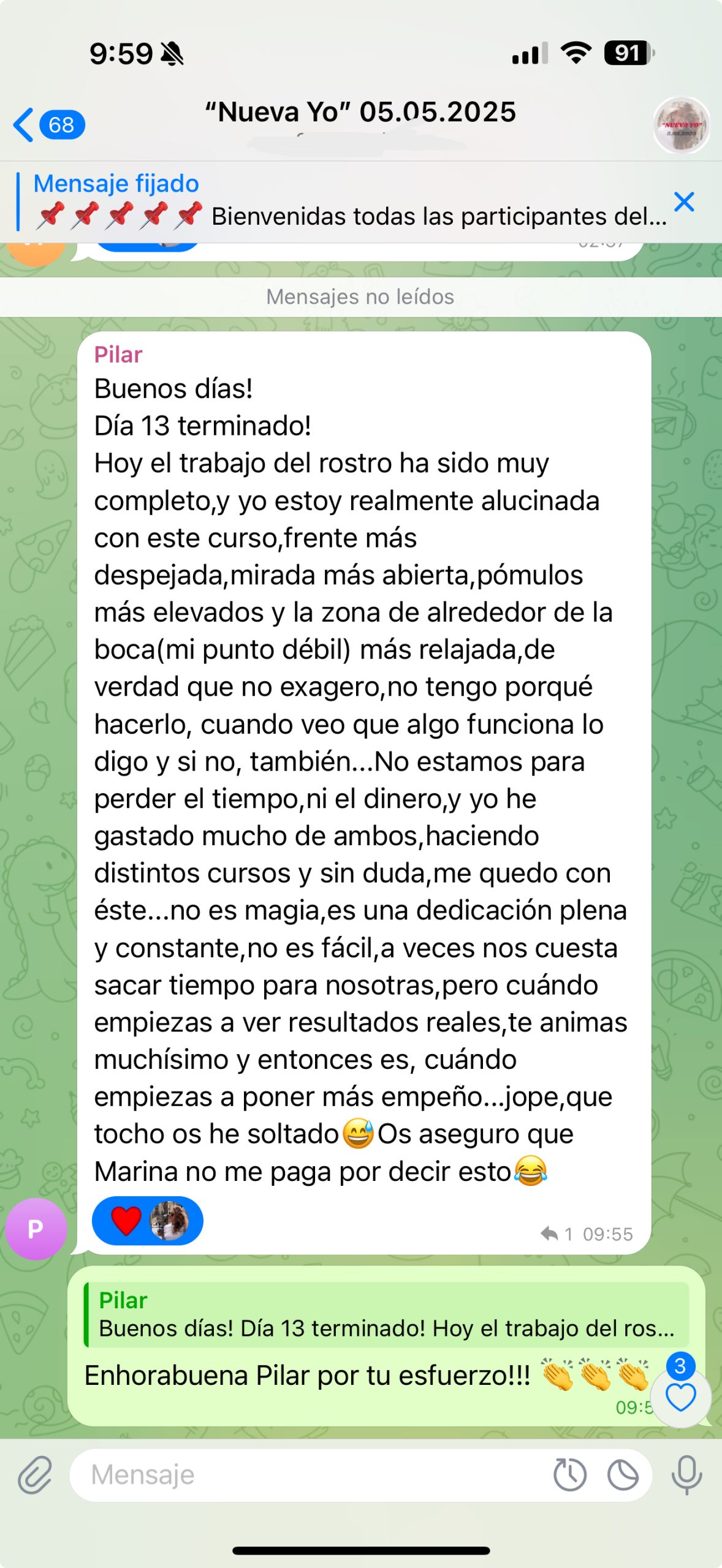Tap the red heart reaction on Pilar's message
Image resolution: width=722 pixels, height=1568 pixels.
127,1221
